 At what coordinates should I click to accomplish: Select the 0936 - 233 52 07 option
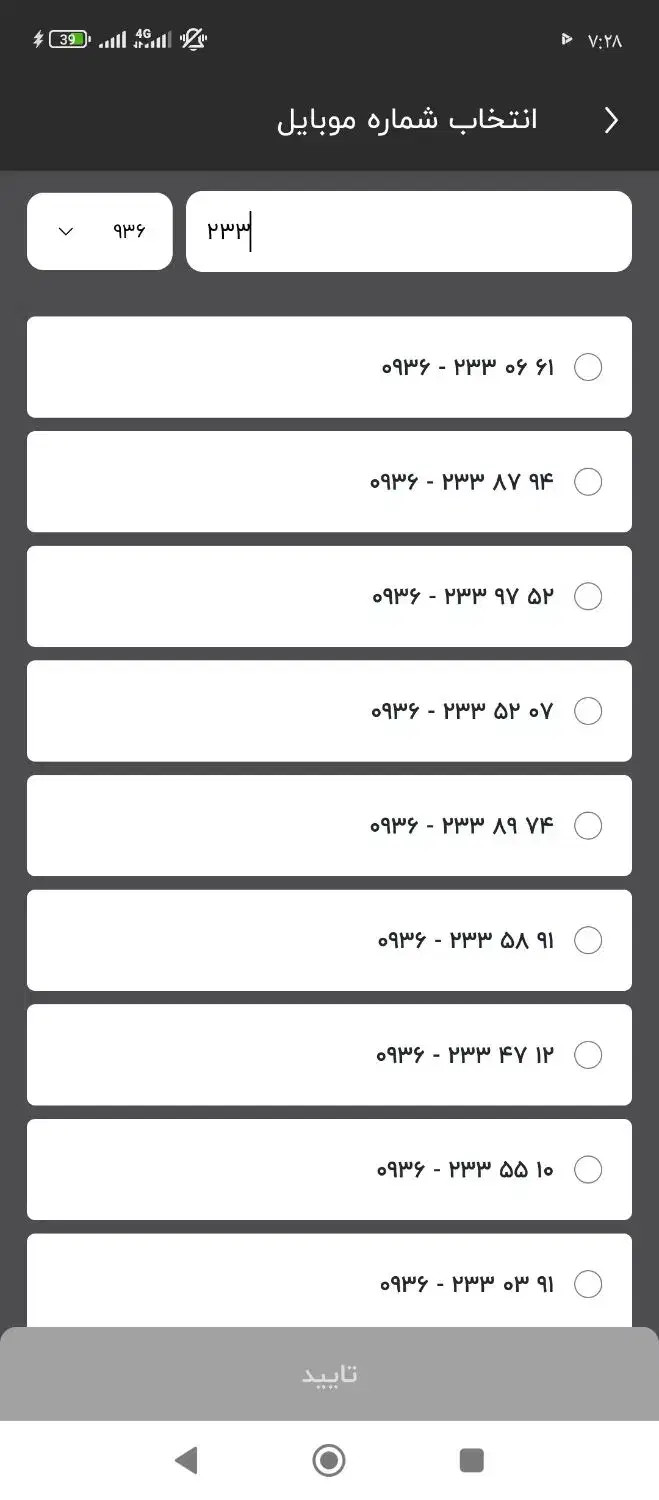click(588, 711)
